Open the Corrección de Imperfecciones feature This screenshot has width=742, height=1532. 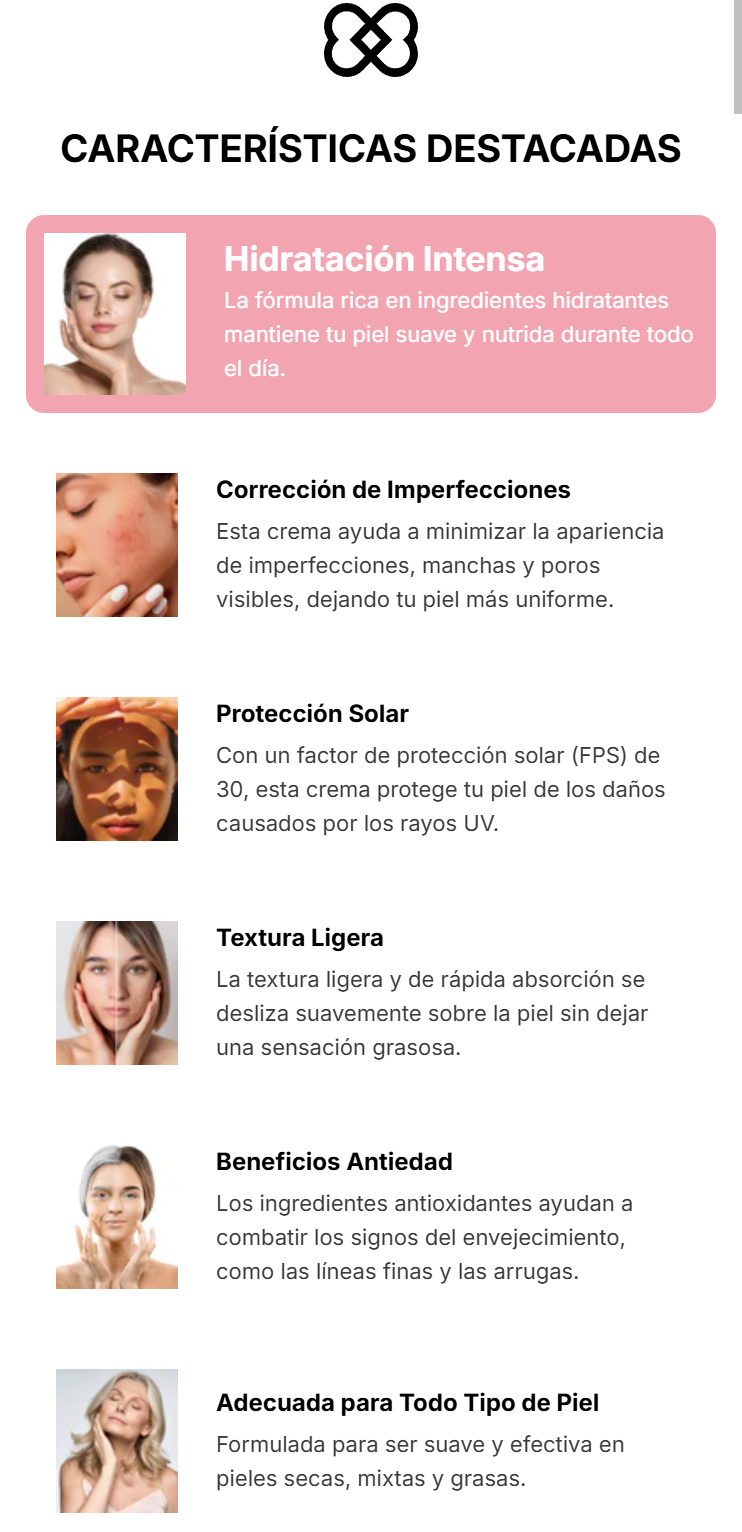click(x=393, y=490)
